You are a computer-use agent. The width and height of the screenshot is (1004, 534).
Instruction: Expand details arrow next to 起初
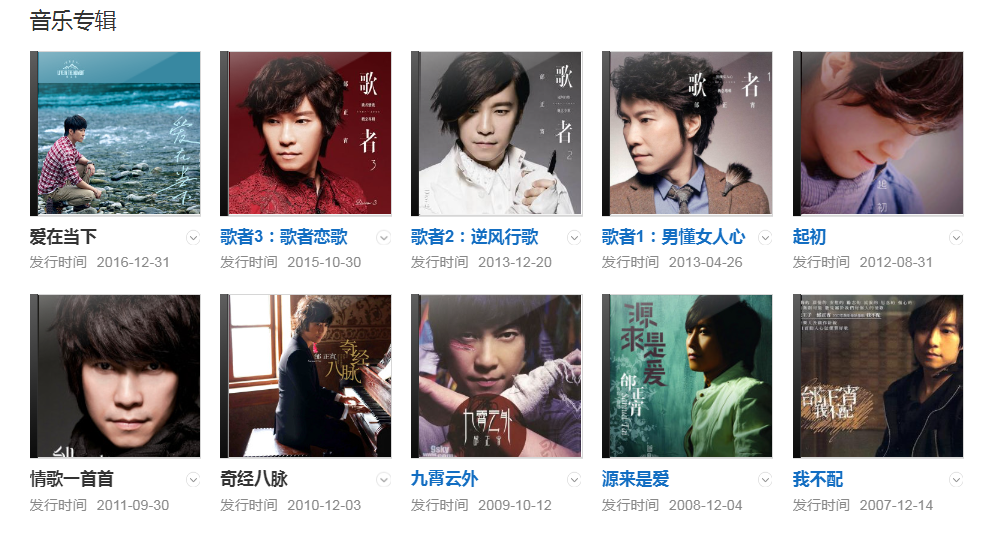956,237
